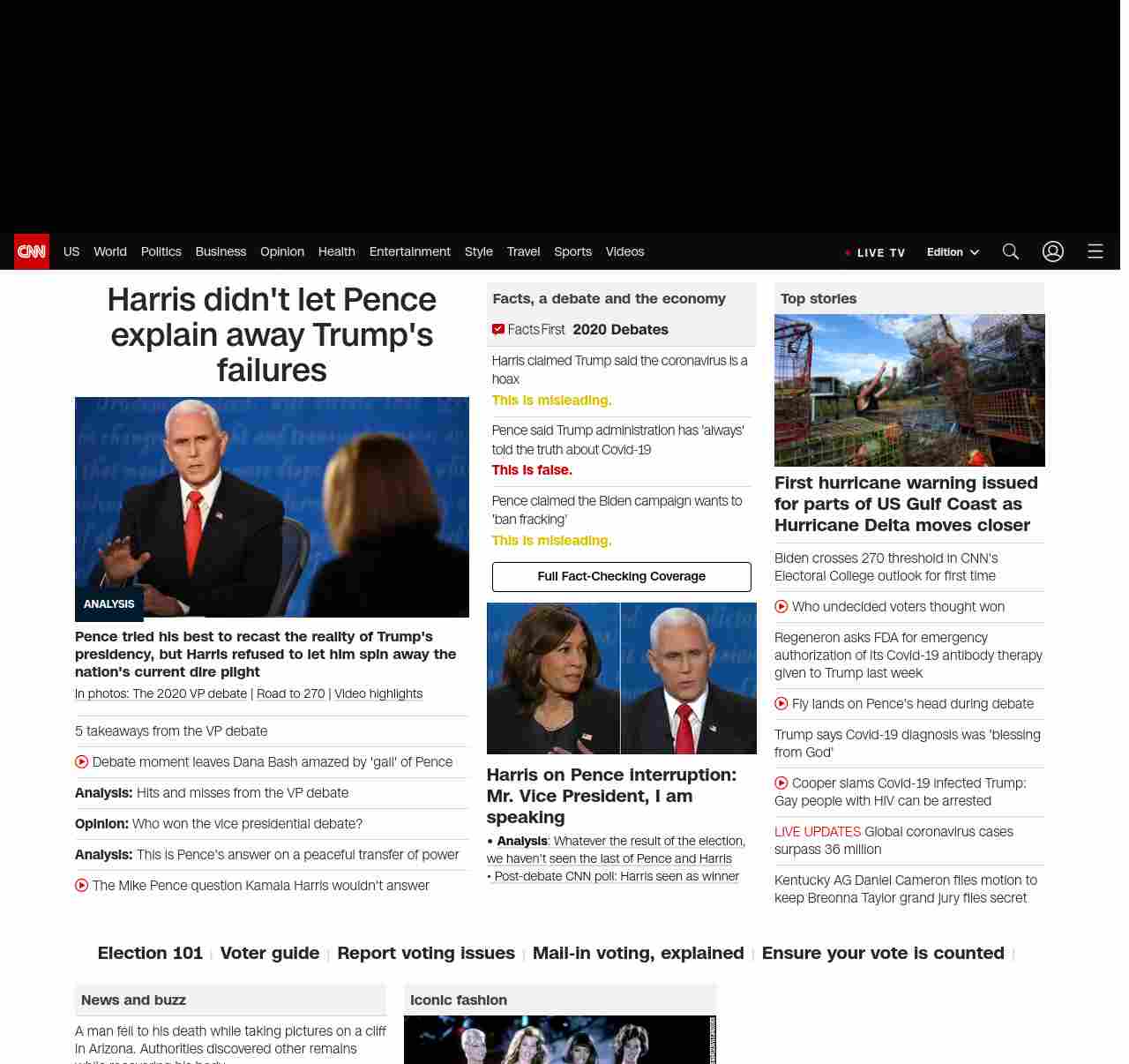The width and height of the screenshot is (1129, 1064).
Task: Open 5 takeaways from the VP debate
Action: pyautogui.click(x=171, y=731)
